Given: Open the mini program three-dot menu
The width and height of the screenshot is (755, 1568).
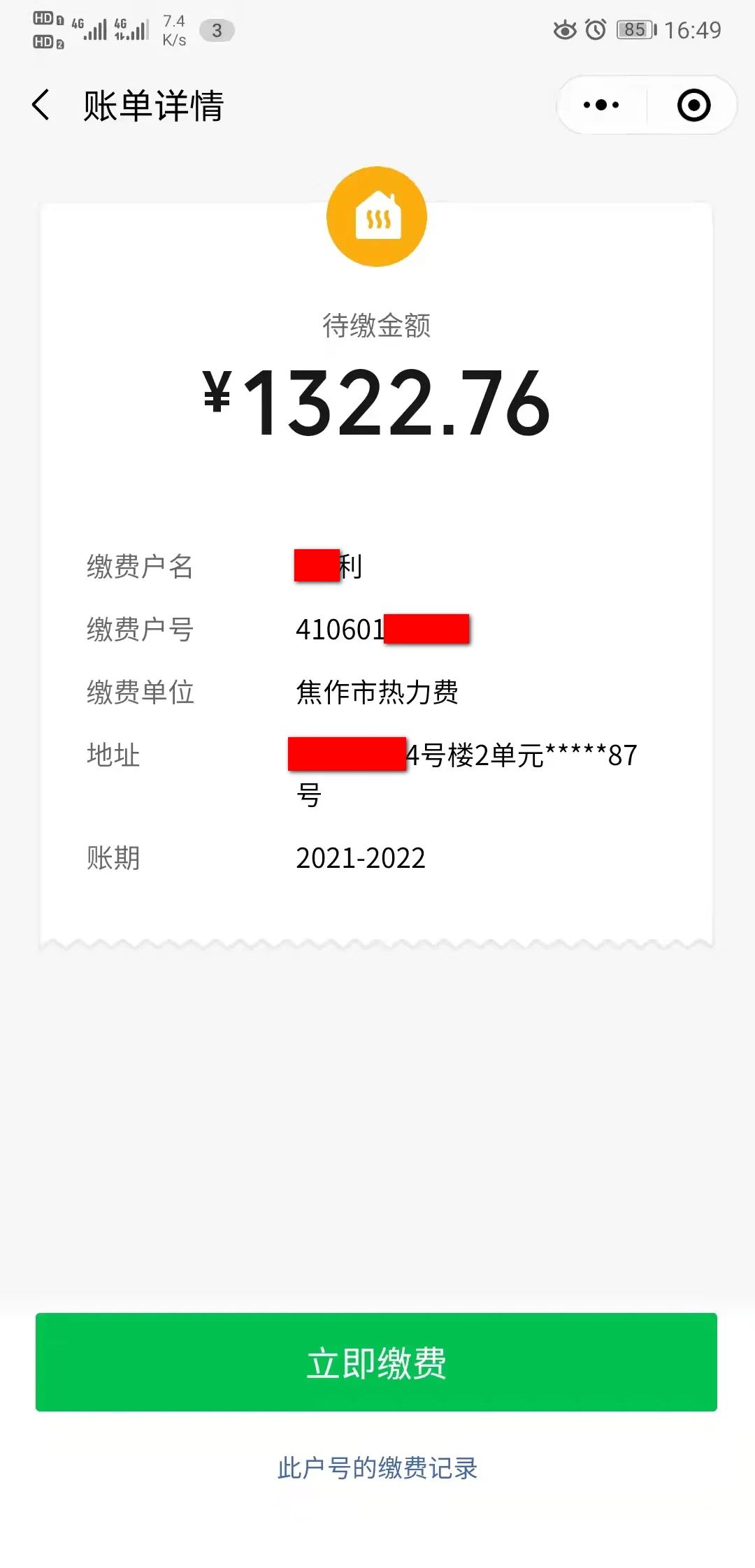Looking at the screenshot, I should [x=601, y=106].
